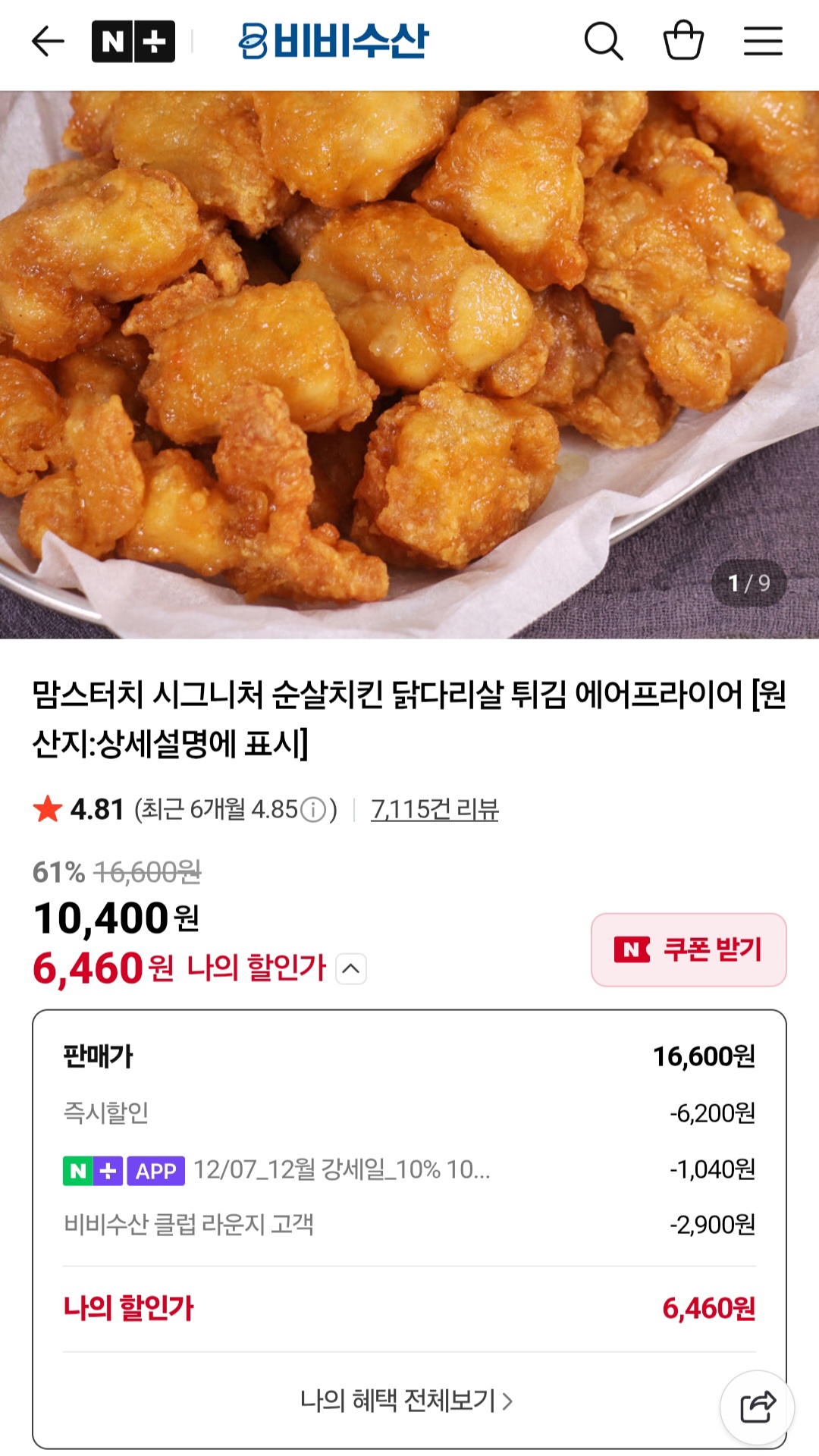Search within the store

[x=604, y=41]
